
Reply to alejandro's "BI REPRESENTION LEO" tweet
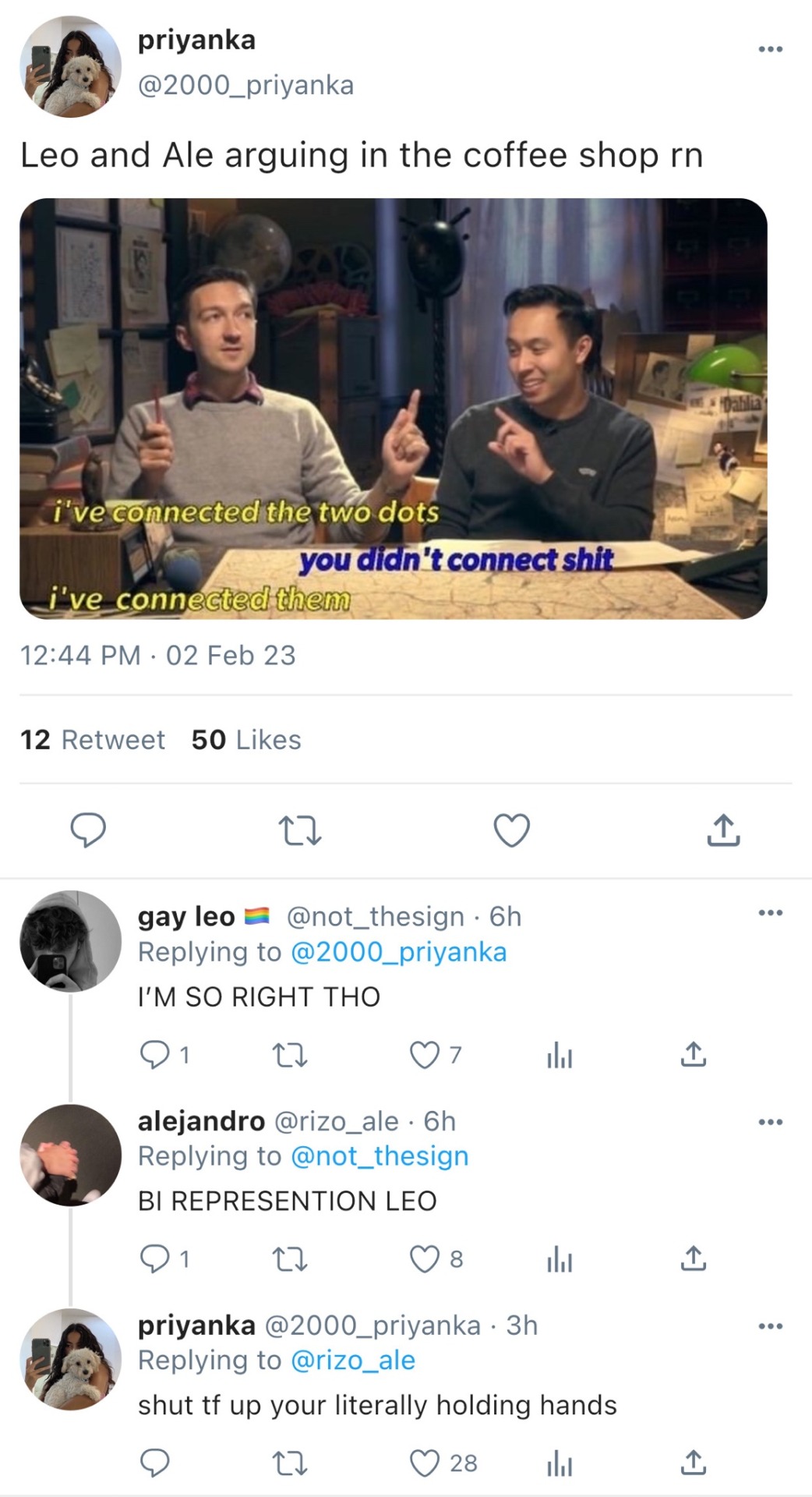154,1258
